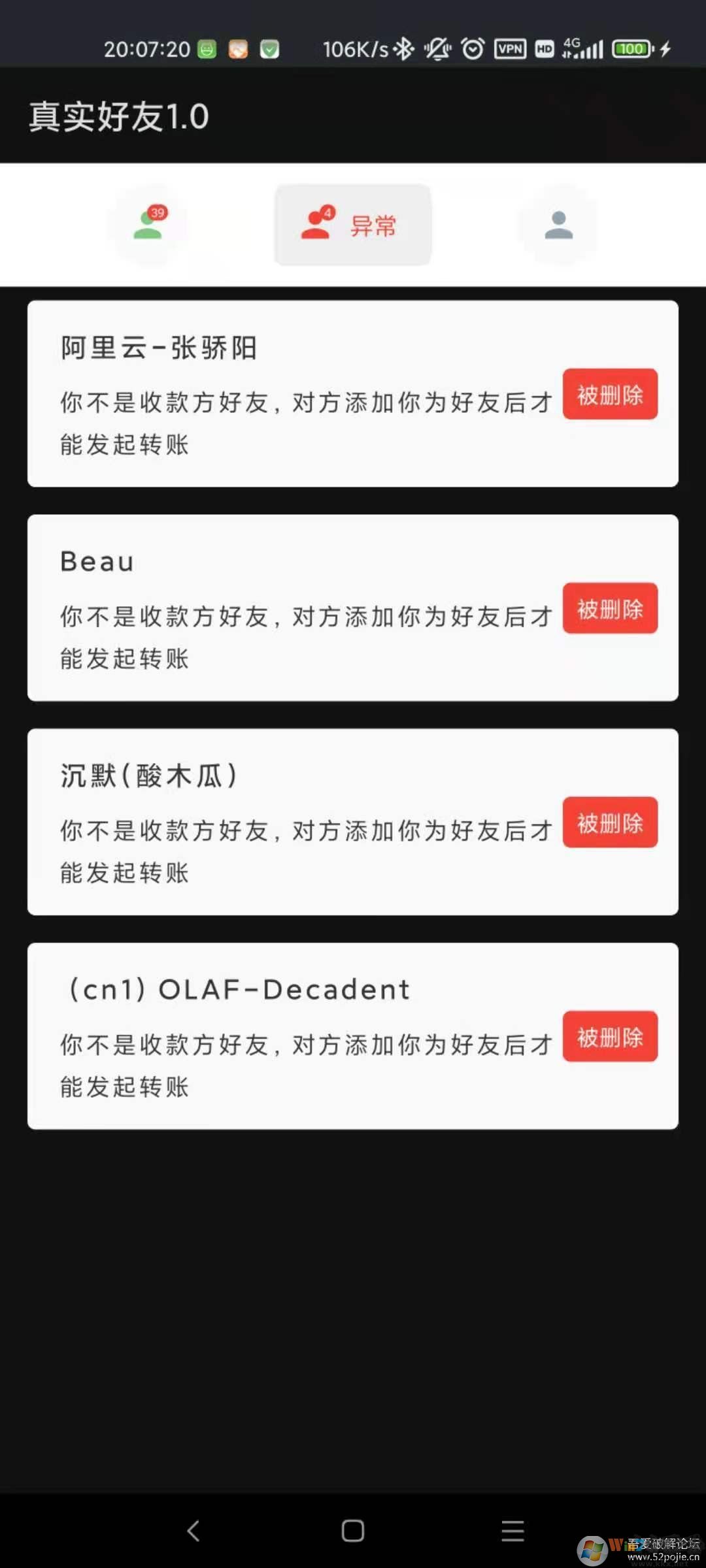Click the VPN status bar icon
This screenshot has width=706, height=1568.
pyautogui.click(x=509, y=49)
